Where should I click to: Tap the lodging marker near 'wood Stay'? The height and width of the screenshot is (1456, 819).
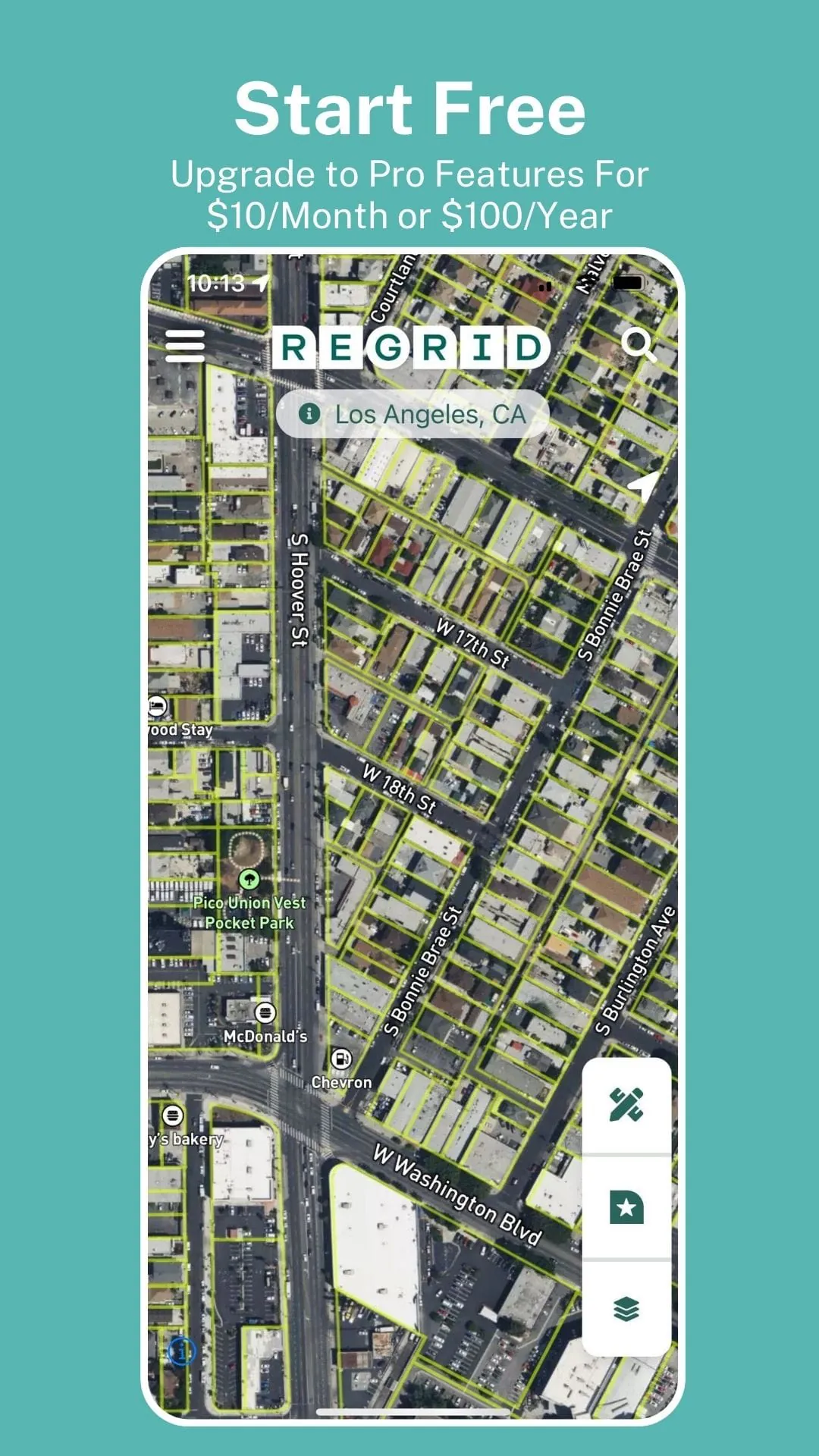(x=156, y=706)
